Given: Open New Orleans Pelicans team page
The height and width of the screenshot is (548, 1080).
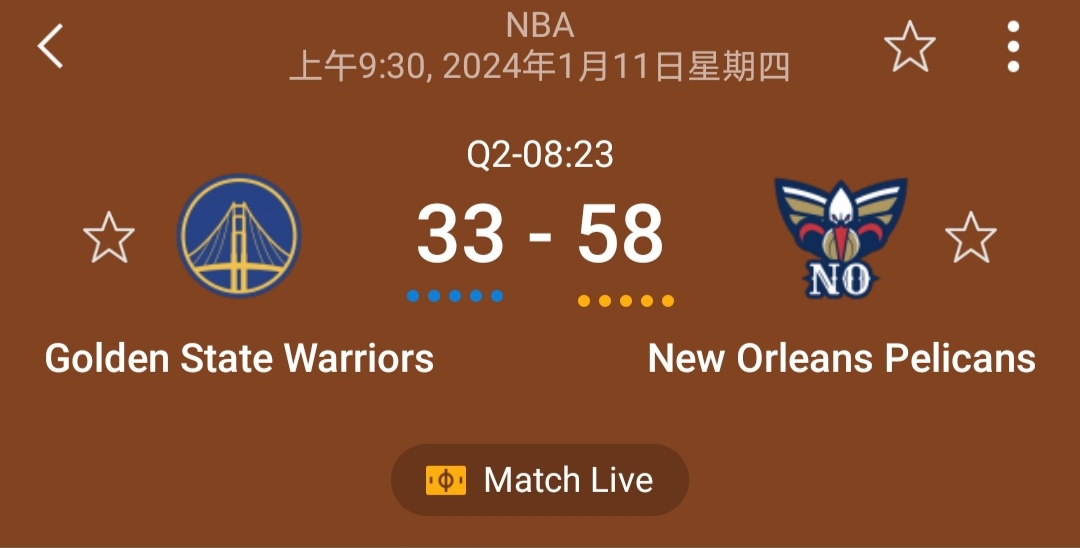Looking at the screenshot, I should [840, 238].
